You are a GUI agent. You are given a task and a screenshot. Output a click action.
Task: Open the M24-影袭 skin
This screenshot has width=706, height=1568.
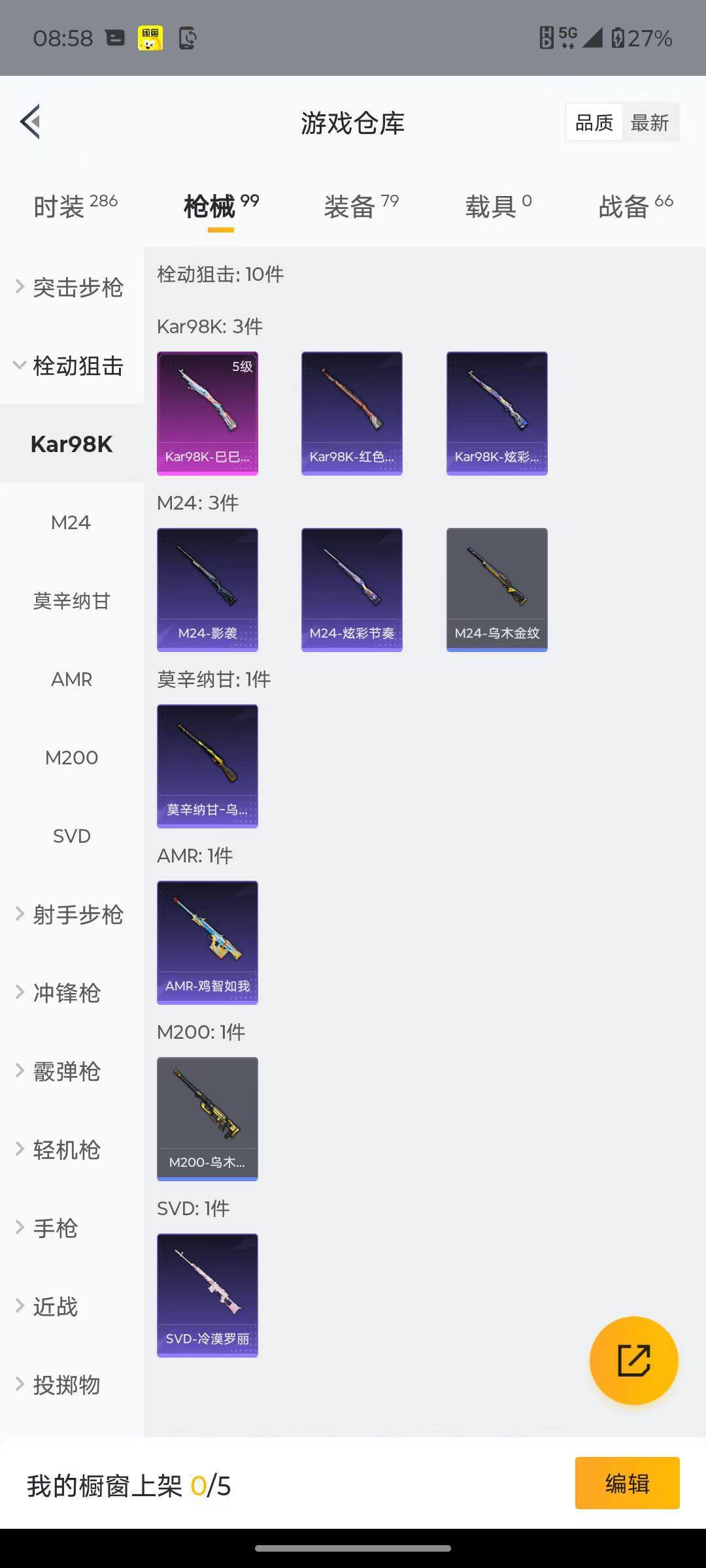click(207, 589)
